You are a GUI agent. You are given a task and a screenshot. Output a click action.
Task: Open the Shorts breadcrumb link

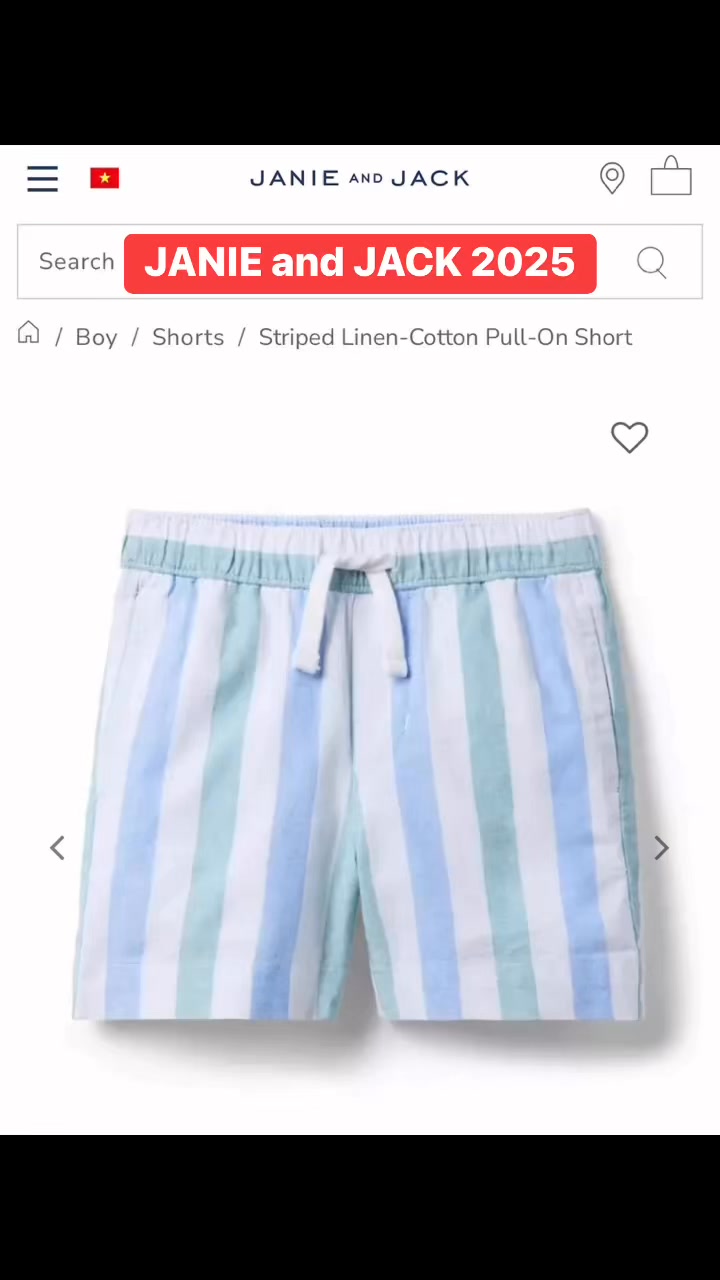click(x=188, y=337)
